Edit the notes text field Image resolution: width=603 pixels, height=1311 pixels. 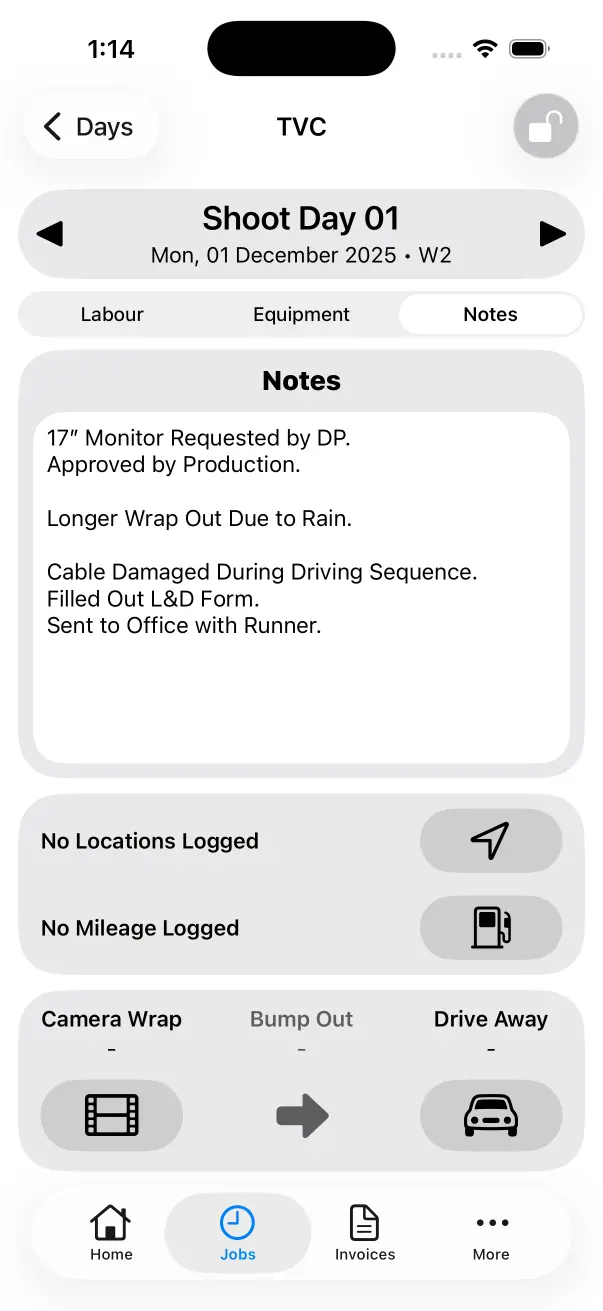click(301, 588)
